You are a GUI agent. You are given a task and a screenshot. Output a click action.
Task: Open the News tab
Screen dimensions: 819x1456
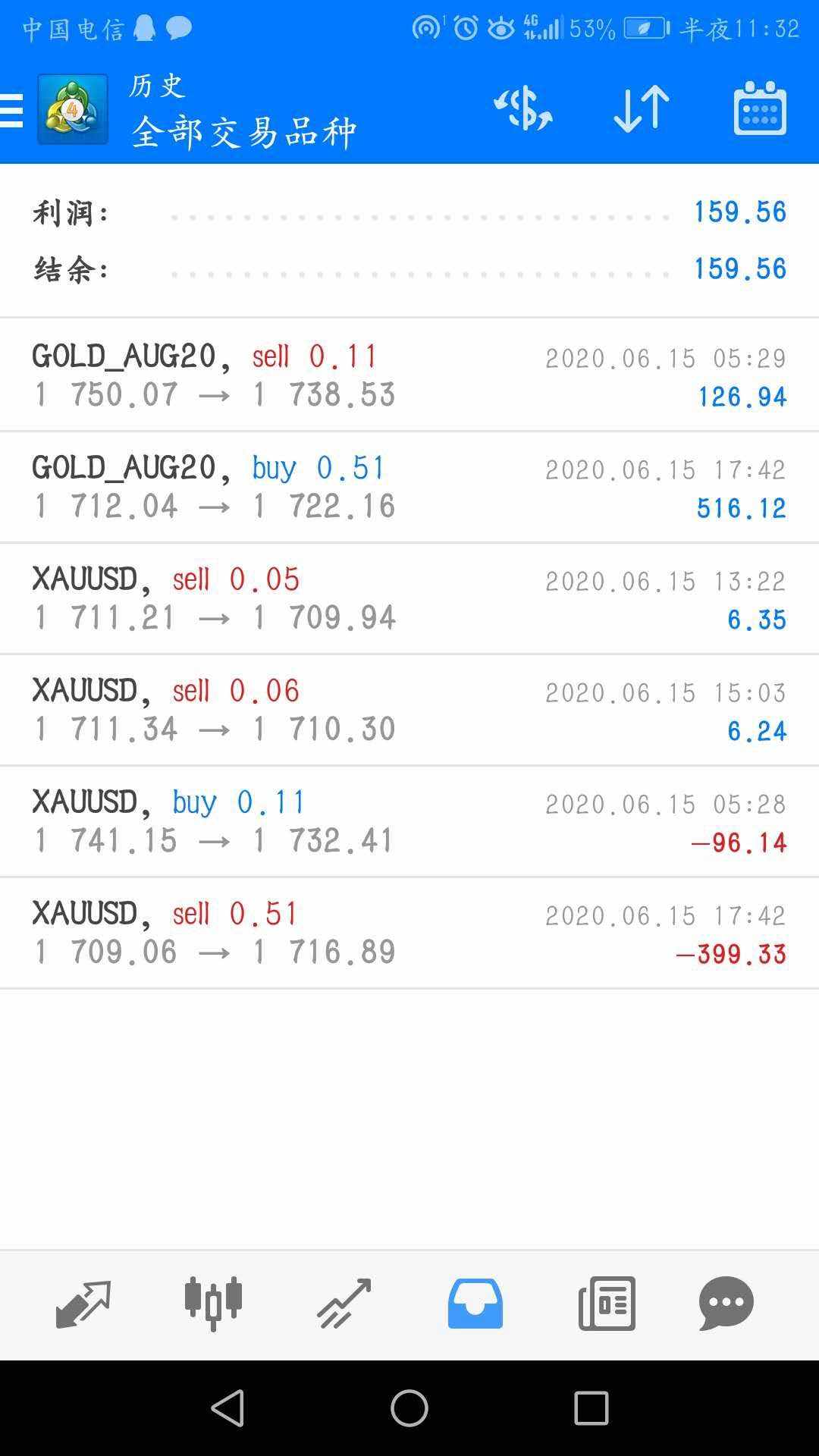(607, 1304)
